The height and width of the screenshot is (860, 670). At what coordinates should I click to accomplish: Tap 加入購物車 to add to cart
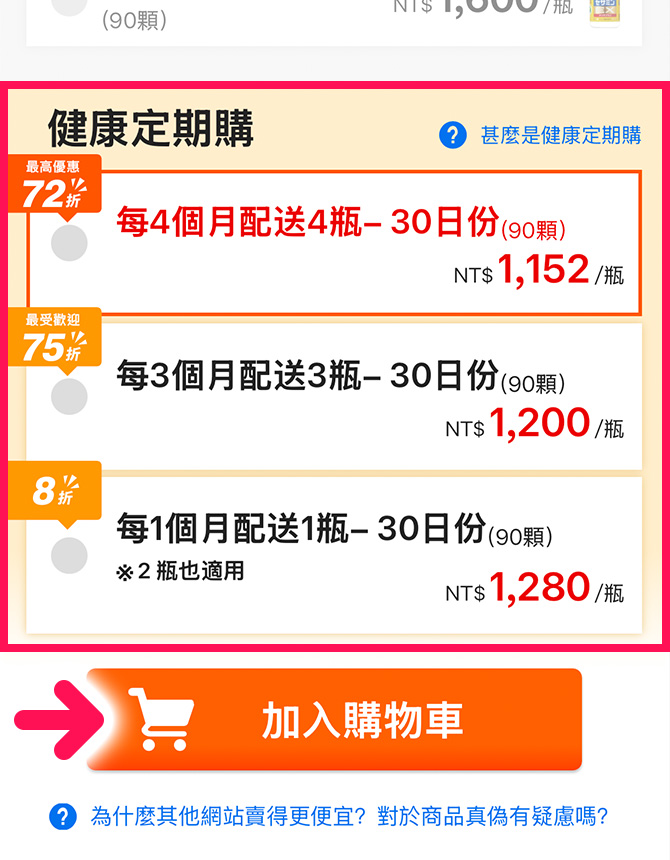tap(334, 720)
